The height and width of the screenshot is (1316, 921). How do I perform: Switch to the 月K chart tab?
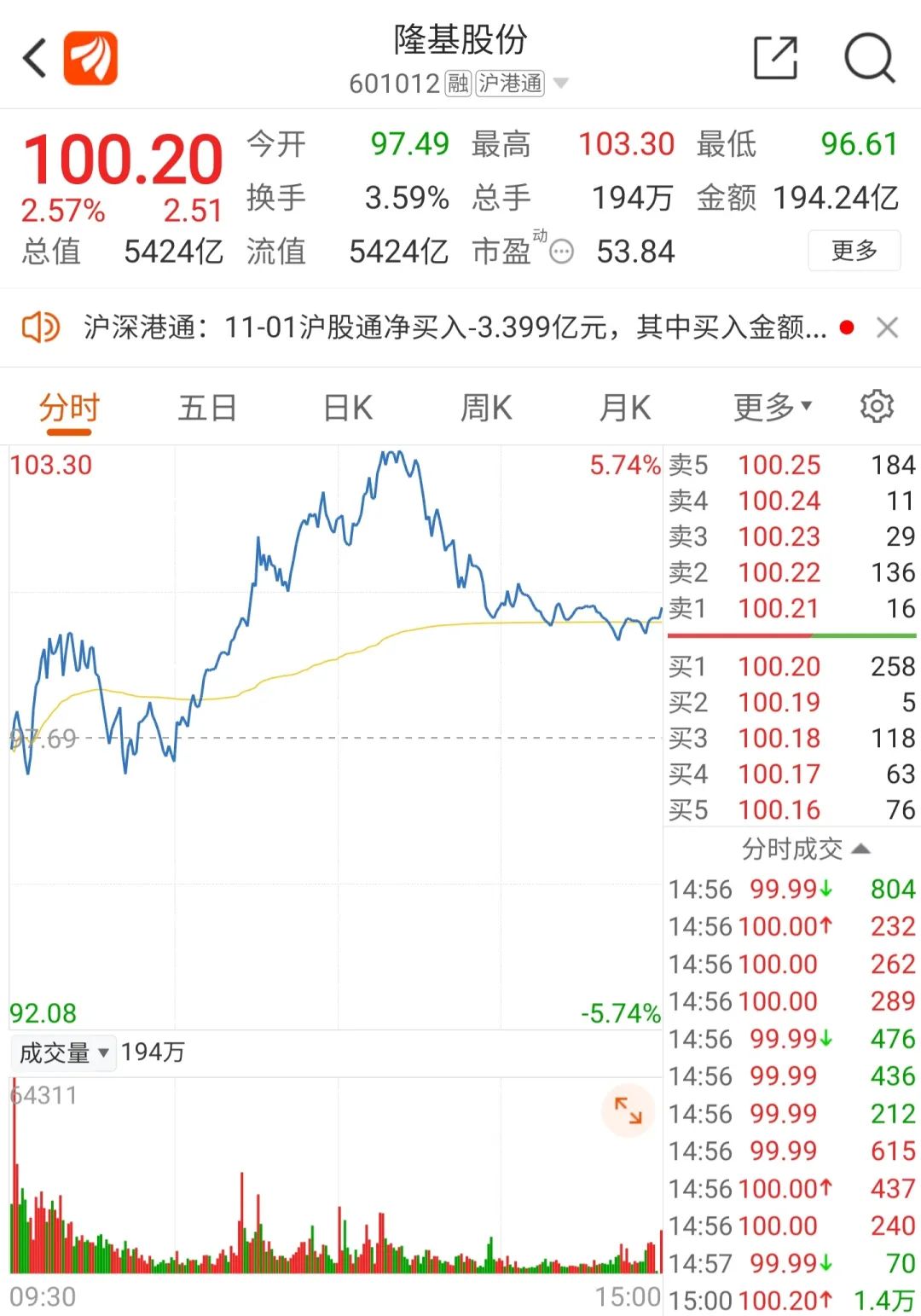tap(624, 409)
